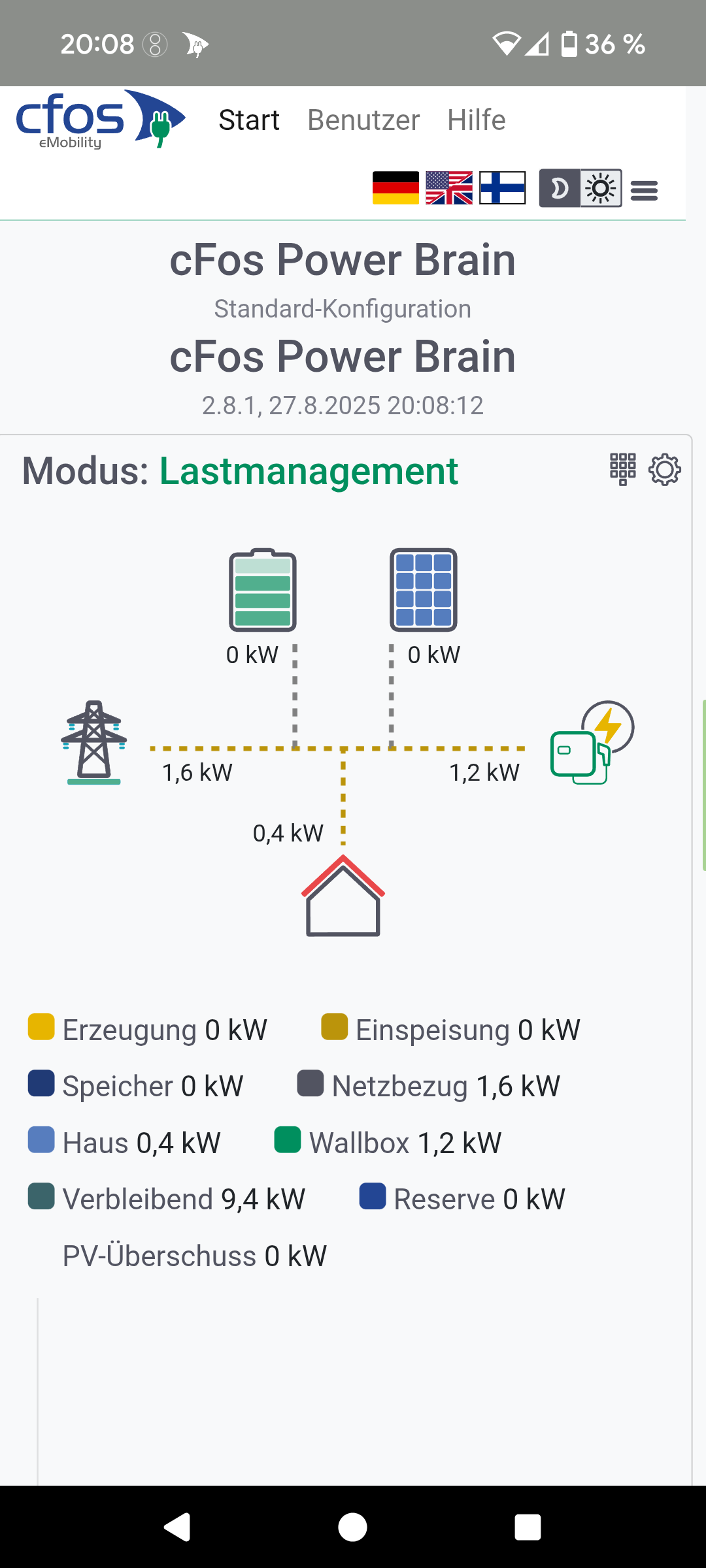Switch to light mode sun icon
This screenshot has width=706, height=1568.
[x=601, y=189]
